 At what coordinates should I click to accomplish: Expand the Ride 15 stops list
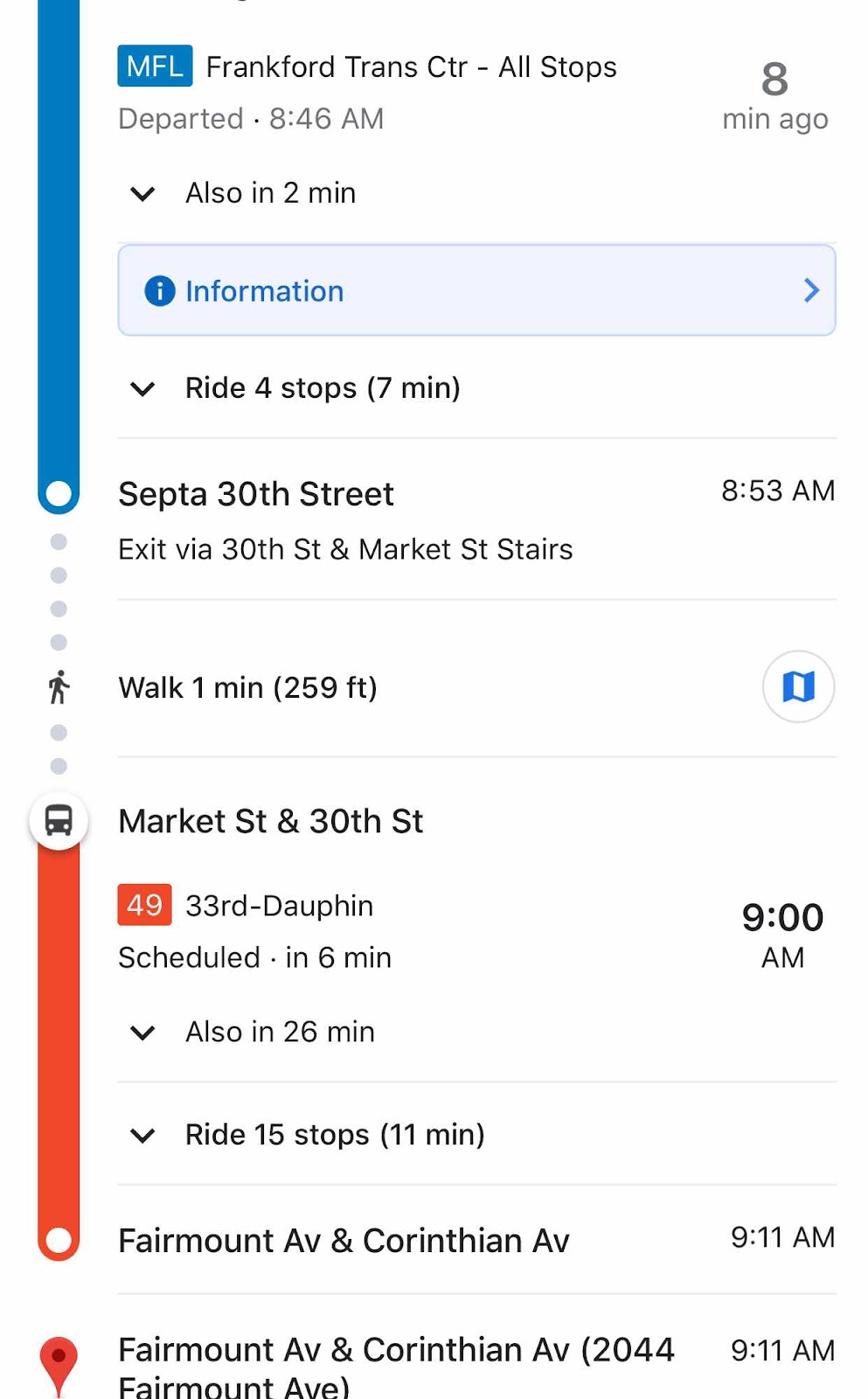coord(476,1134)
